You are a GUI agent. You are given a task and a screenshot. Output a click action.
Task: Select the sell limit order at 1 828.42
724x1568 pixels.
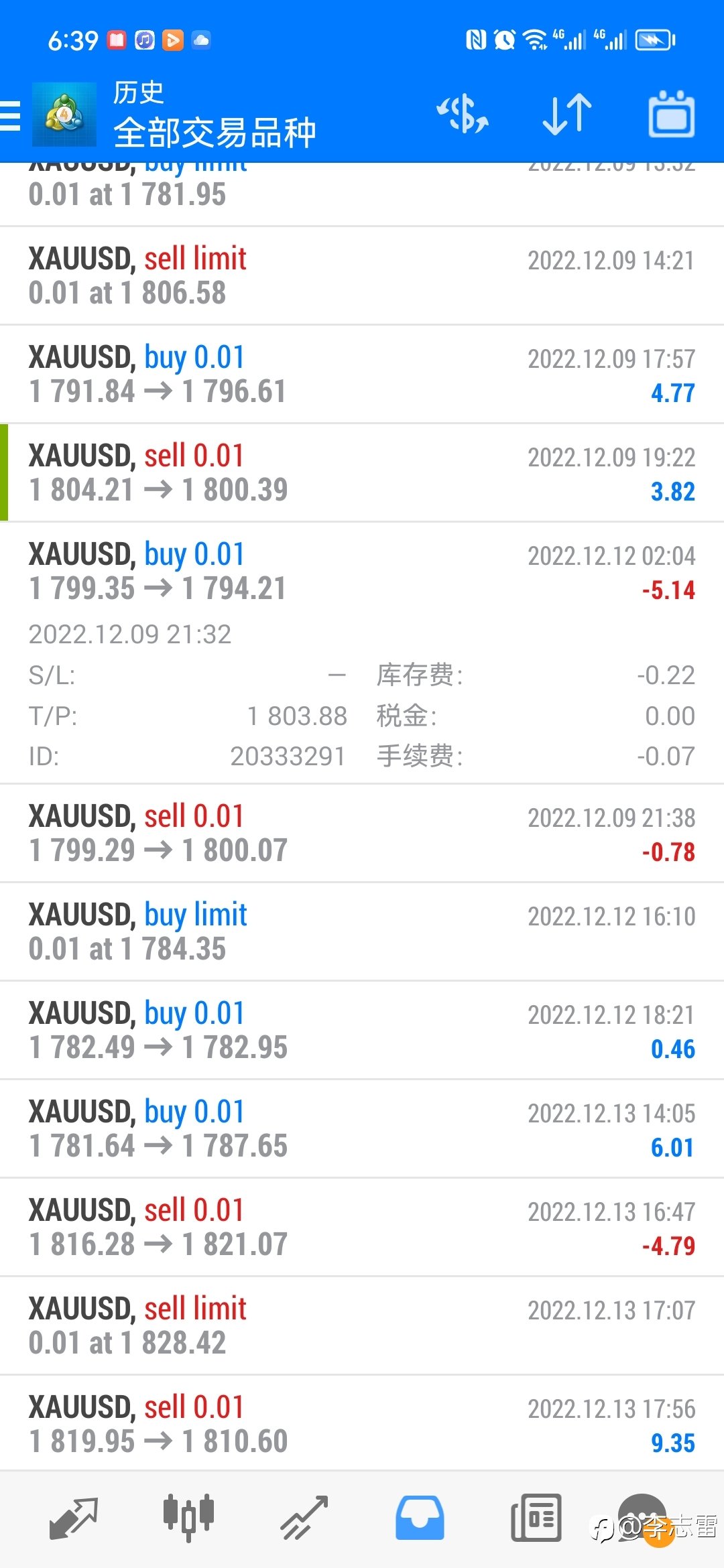362,1326
